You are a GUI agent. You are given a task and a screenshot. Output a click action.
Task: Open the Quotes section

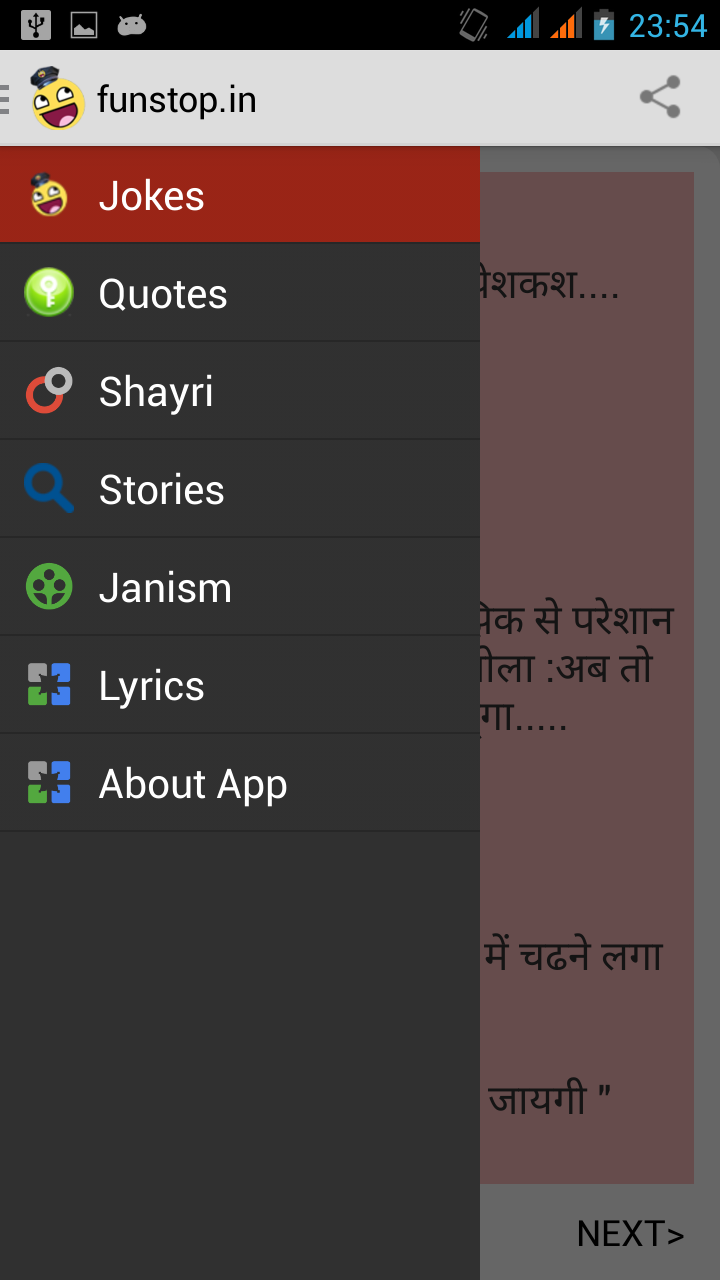(240, 294)
